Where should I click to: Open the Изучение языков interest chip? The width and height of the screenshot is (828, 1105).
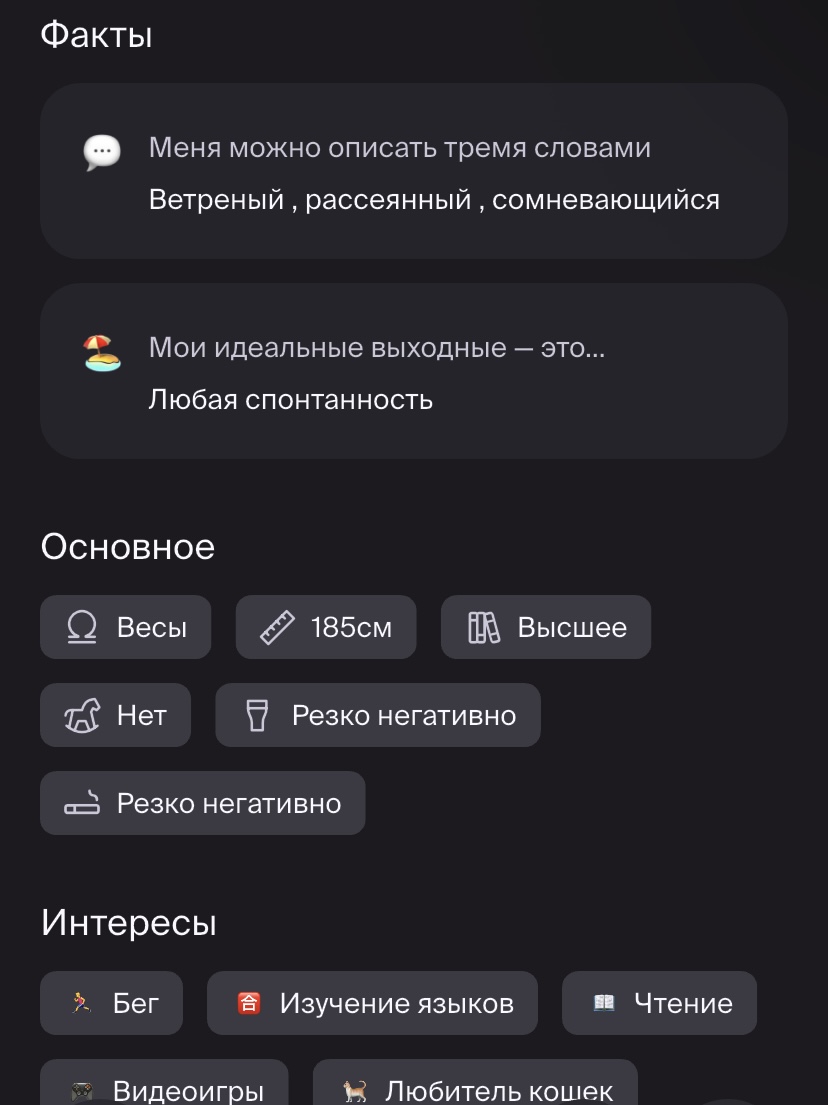372,1003
